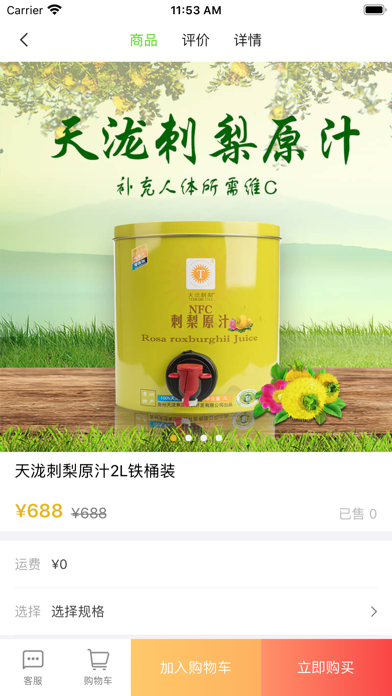Screen dimensions: 392x696
Task: Switch to the 详情 tab
Action: click(x=248, y=40)
